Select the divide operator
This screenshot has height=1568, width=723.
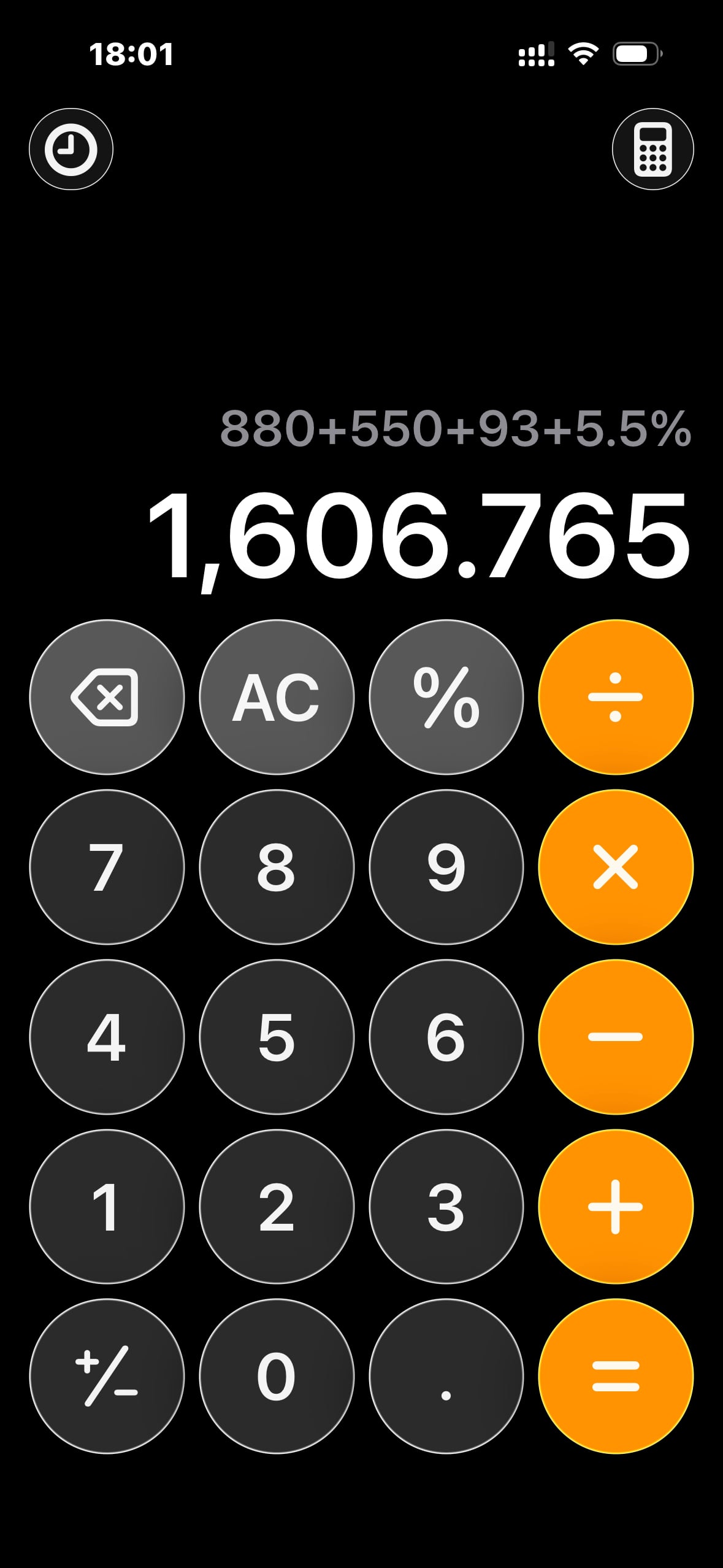pos(616,697)
